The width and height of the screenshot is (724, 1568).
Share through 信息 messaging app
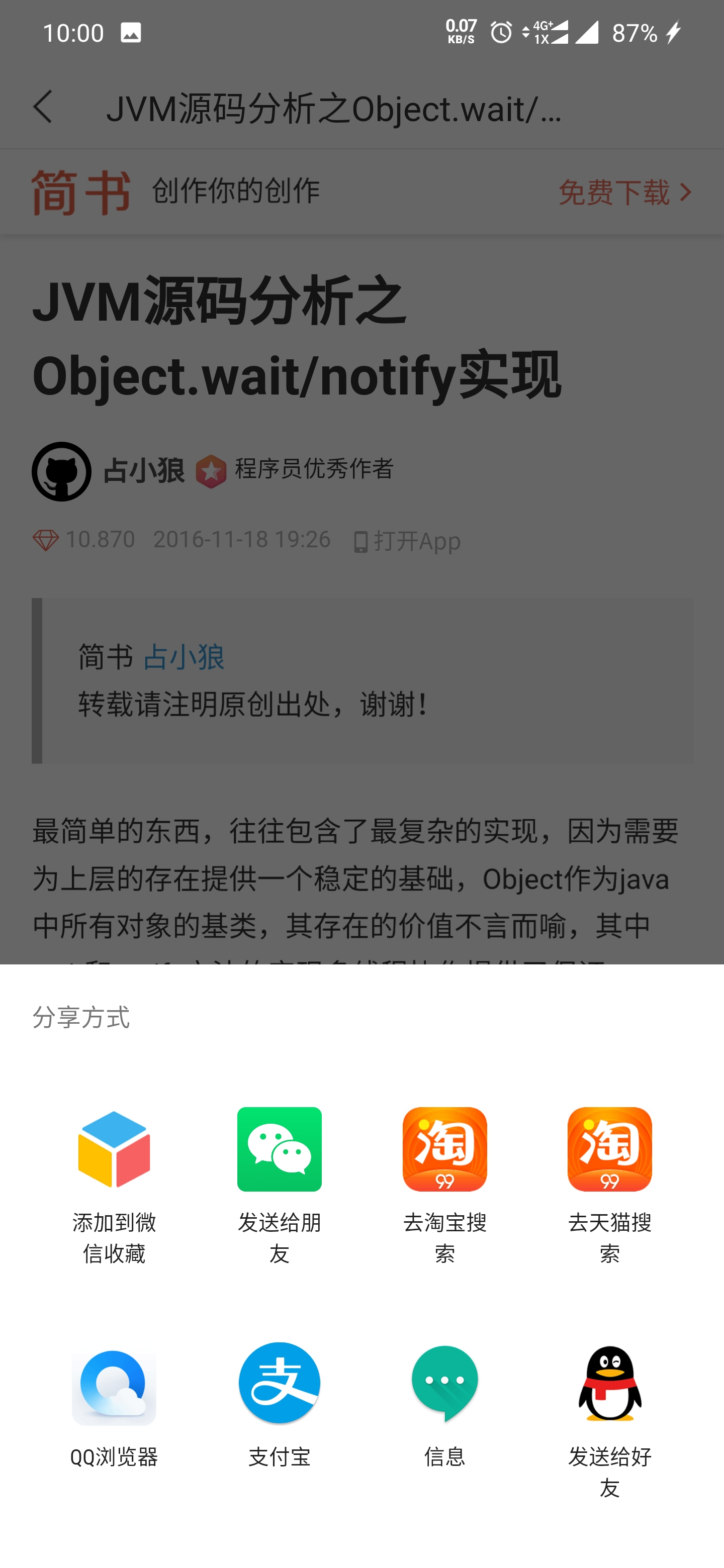[x=444, y=1406]
